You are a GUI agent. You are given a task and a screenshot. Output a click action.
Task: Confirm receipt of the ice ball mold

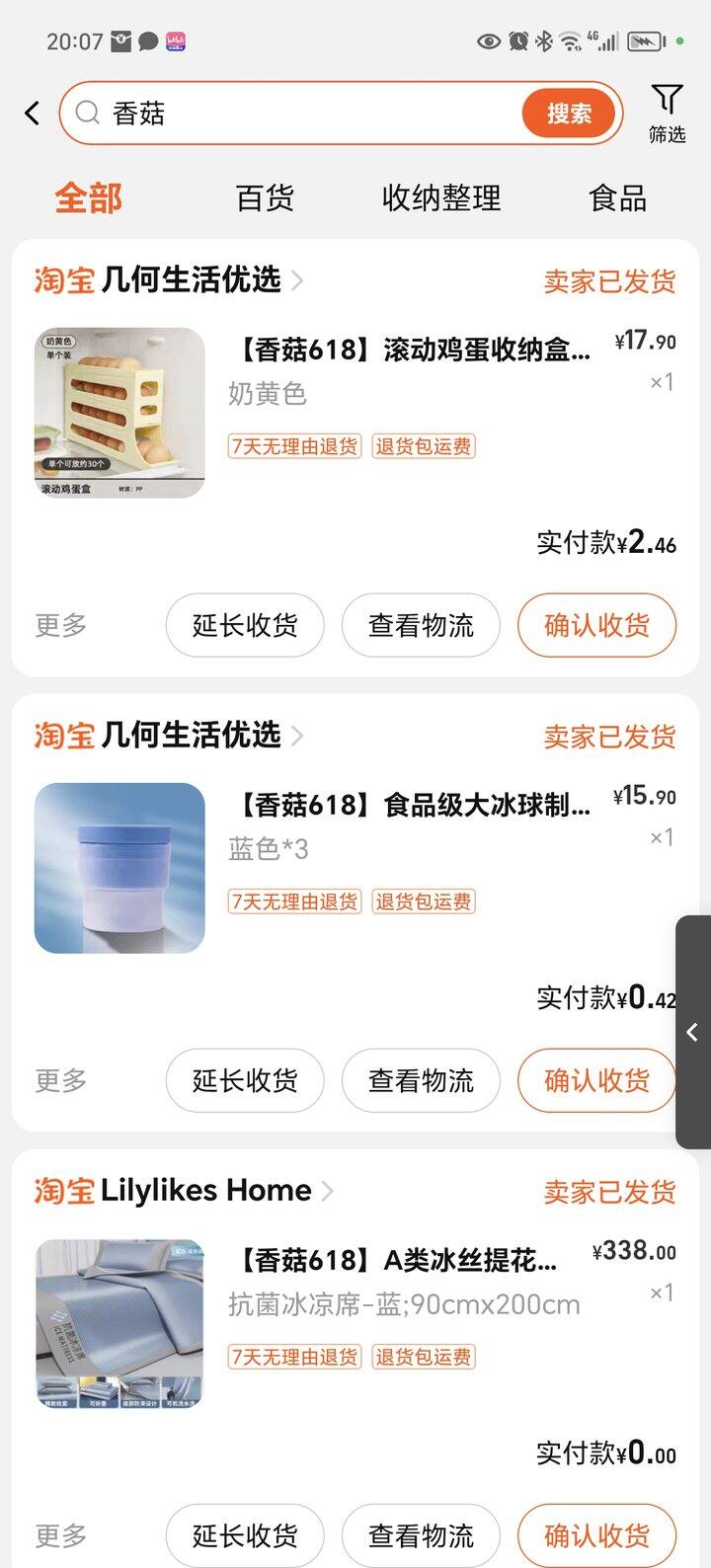(596, 1080)
